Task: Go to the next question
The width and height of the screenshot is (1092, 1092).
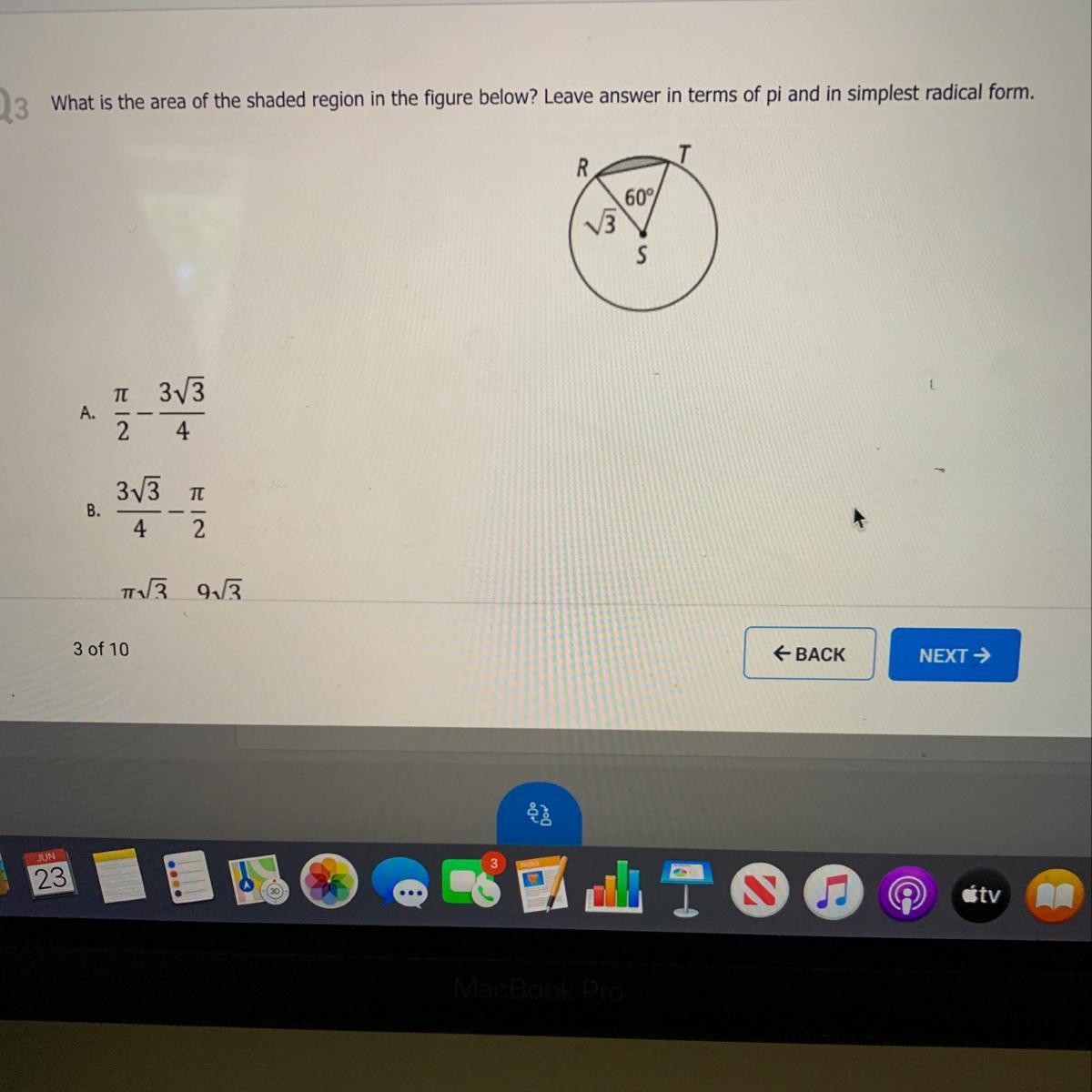Action: click(954, 655)
